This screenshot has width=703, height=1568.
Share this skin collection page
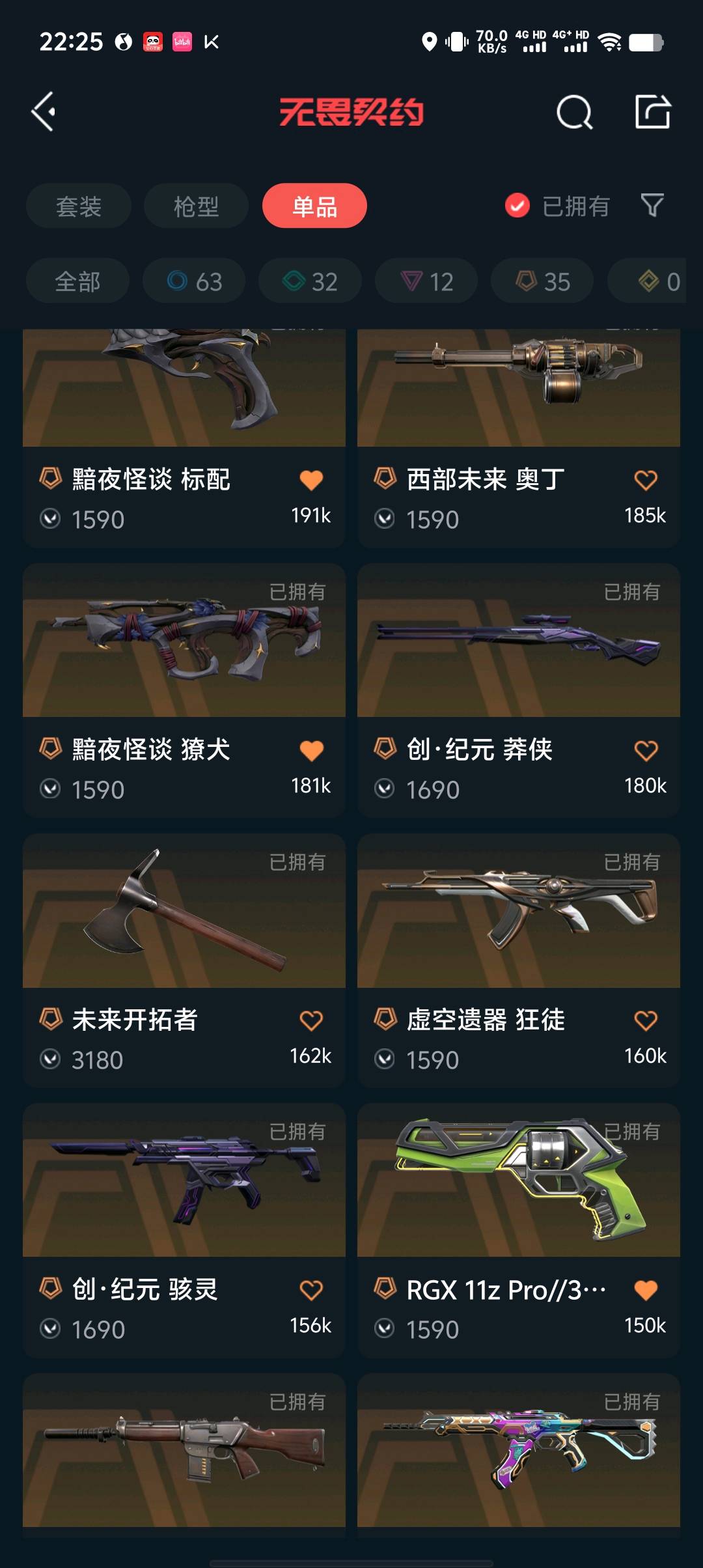[652, 112]
